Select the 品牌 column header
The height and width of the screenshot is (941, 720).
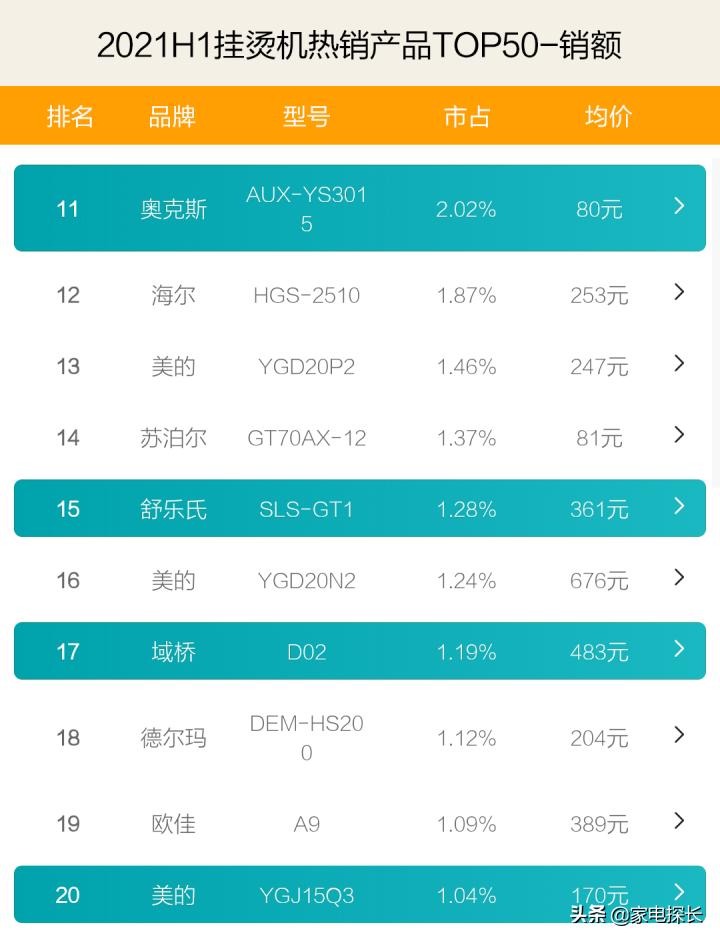click(172, 116)
